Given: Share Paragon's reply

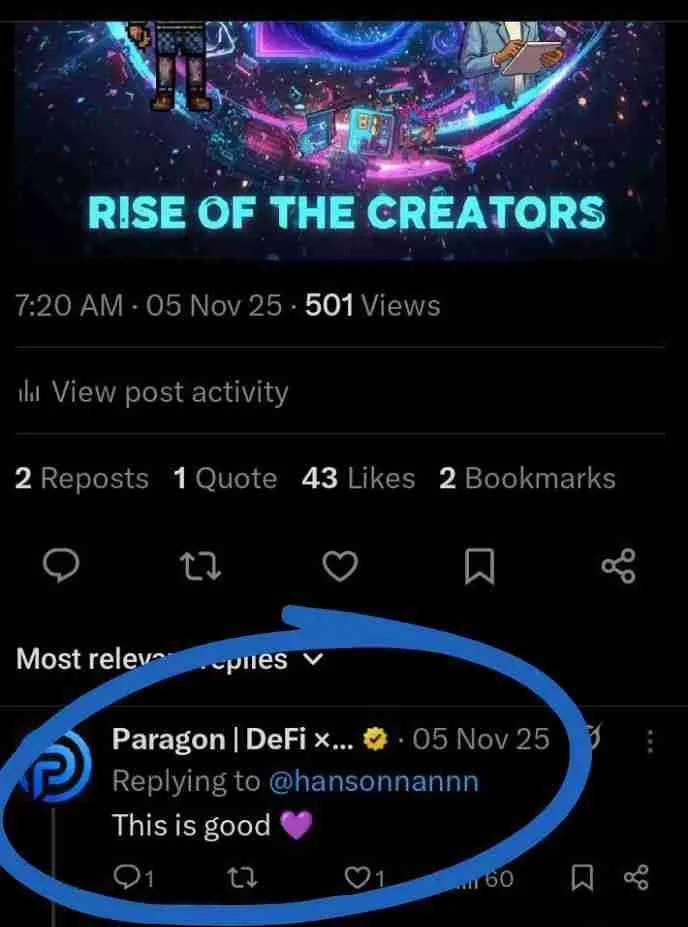Looking at the screenshot, I should click(636, 878).
